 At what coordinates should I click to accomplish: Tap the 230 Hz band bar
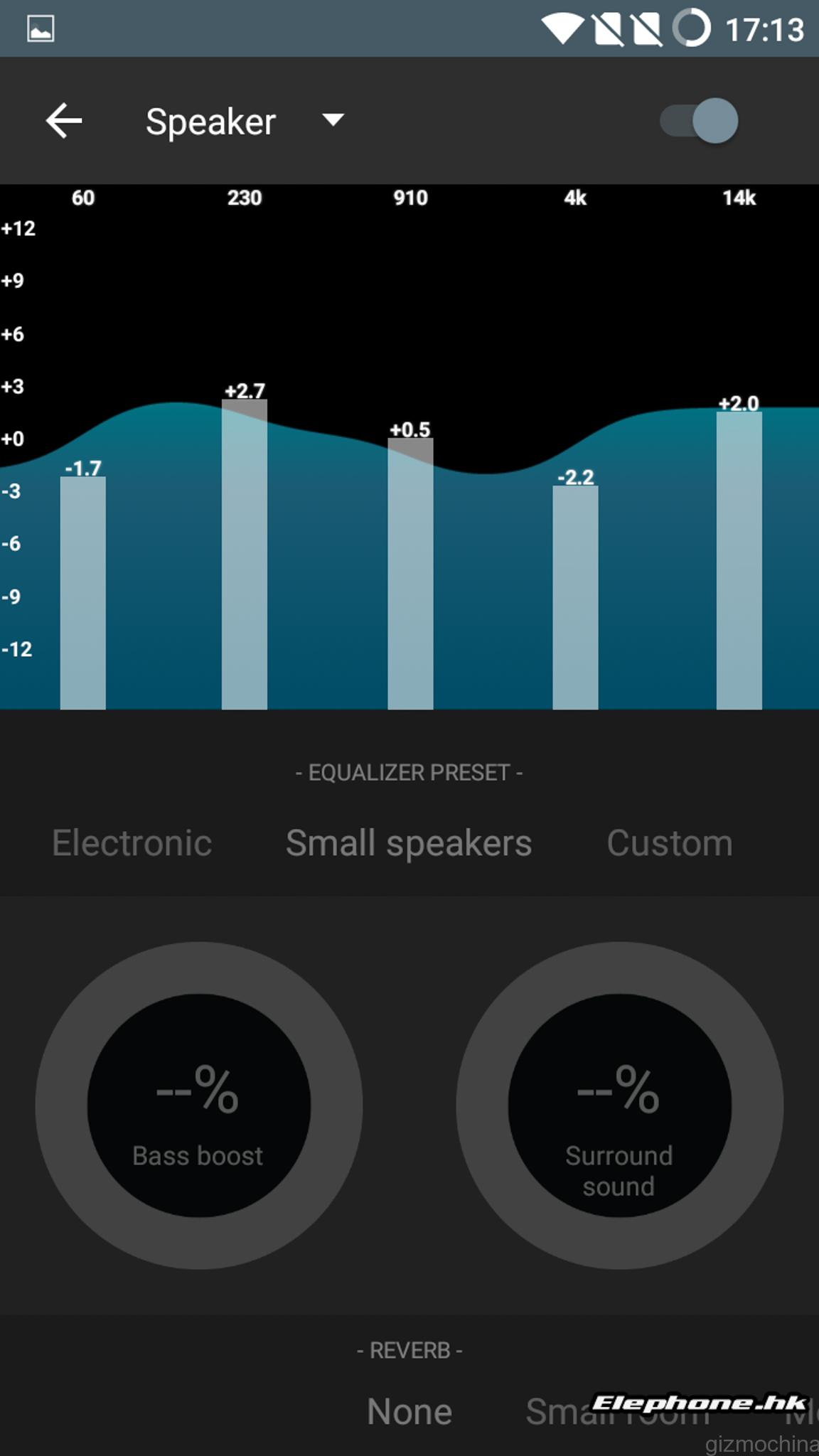coord(245,555)
